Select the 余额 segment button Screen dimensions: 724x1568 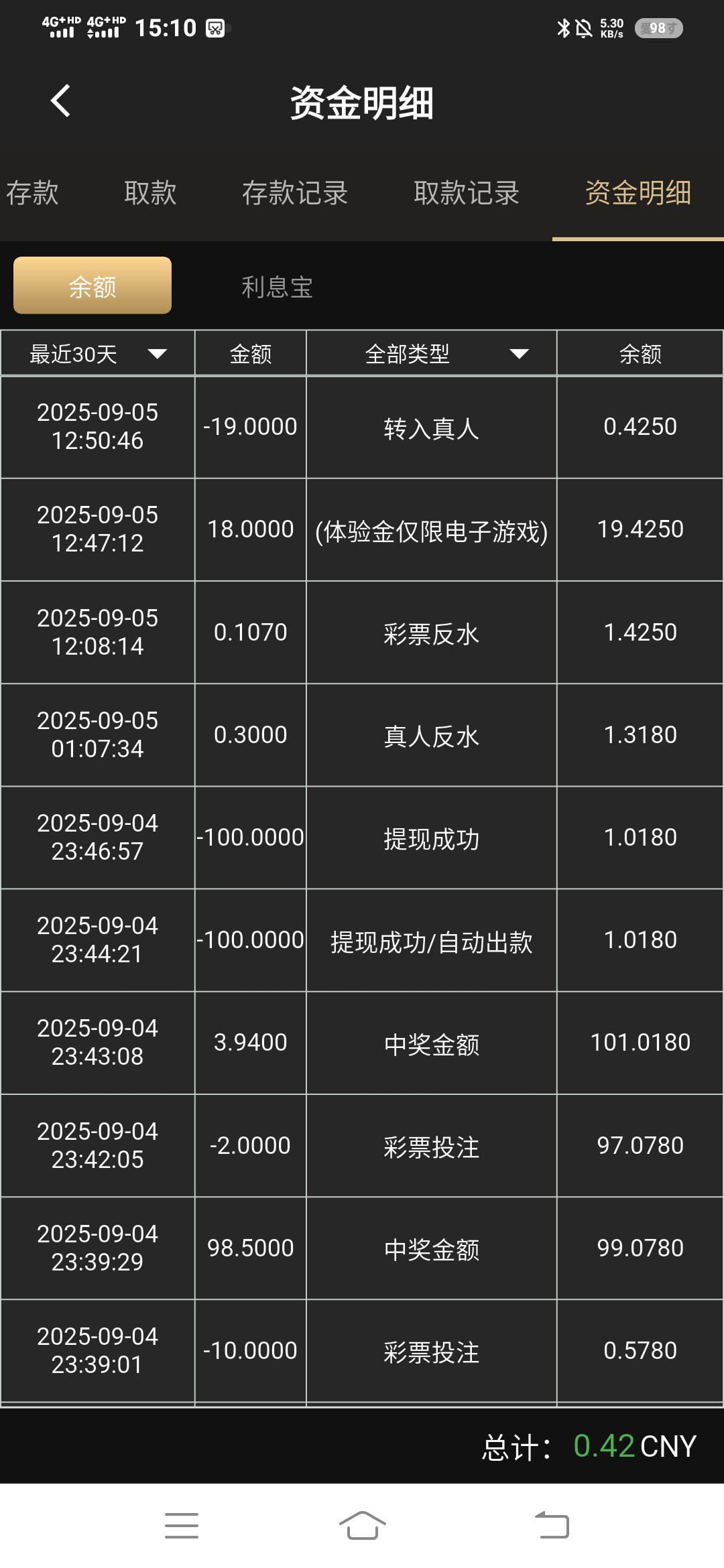tap(93, 286)
